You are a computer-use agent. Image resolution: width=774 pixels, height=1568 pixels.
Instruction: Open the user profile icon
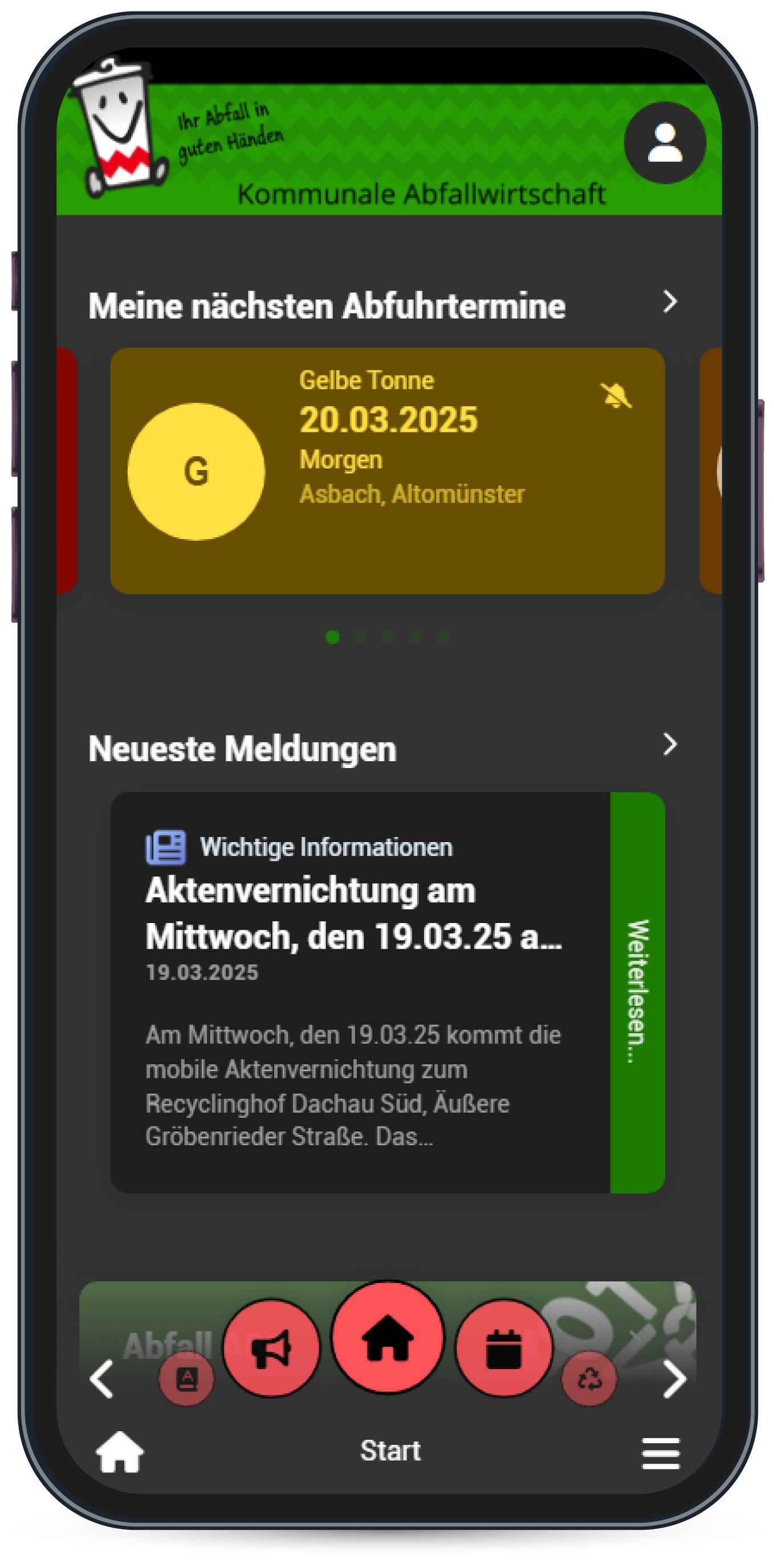(665, 142)
